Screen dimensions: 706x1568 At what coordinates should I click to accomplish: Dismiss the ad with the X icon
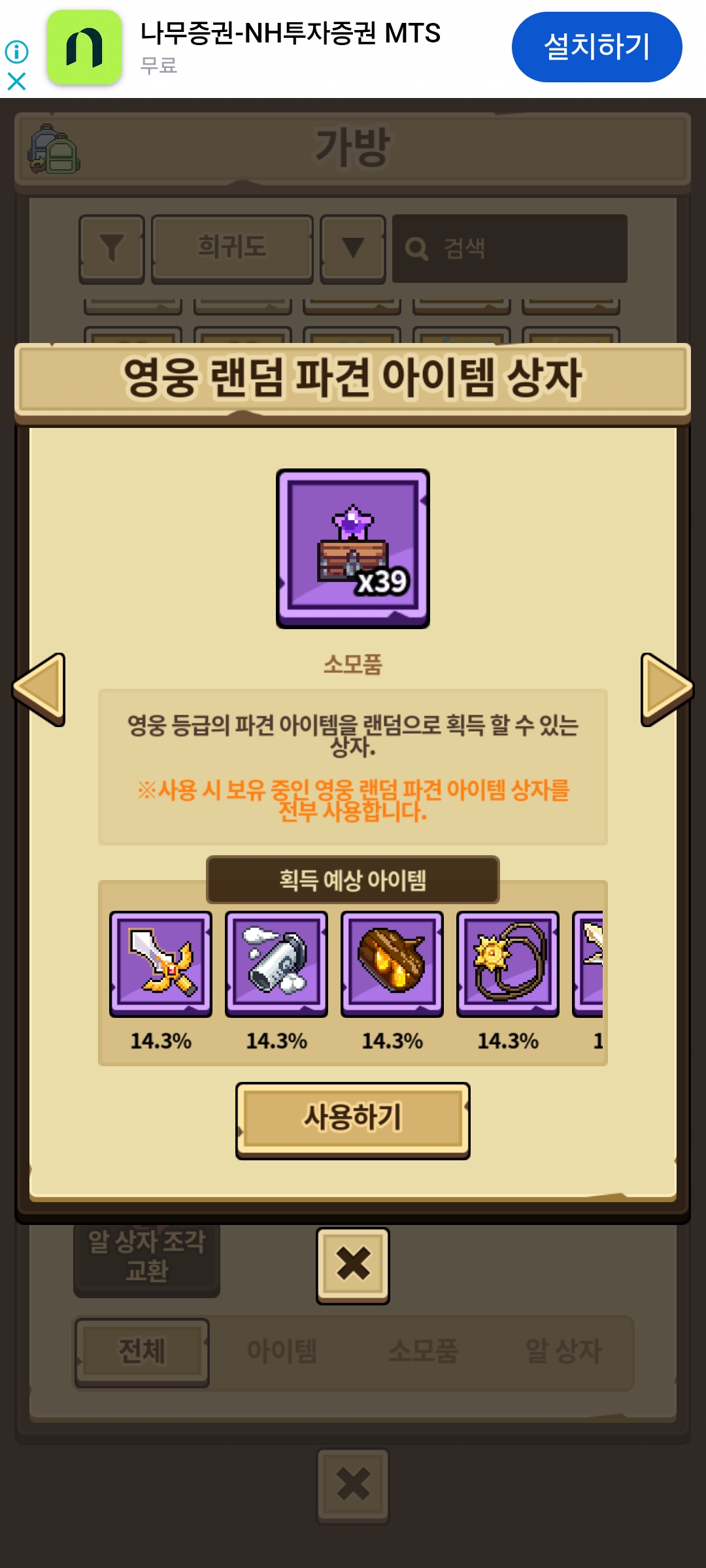point(16,82)
